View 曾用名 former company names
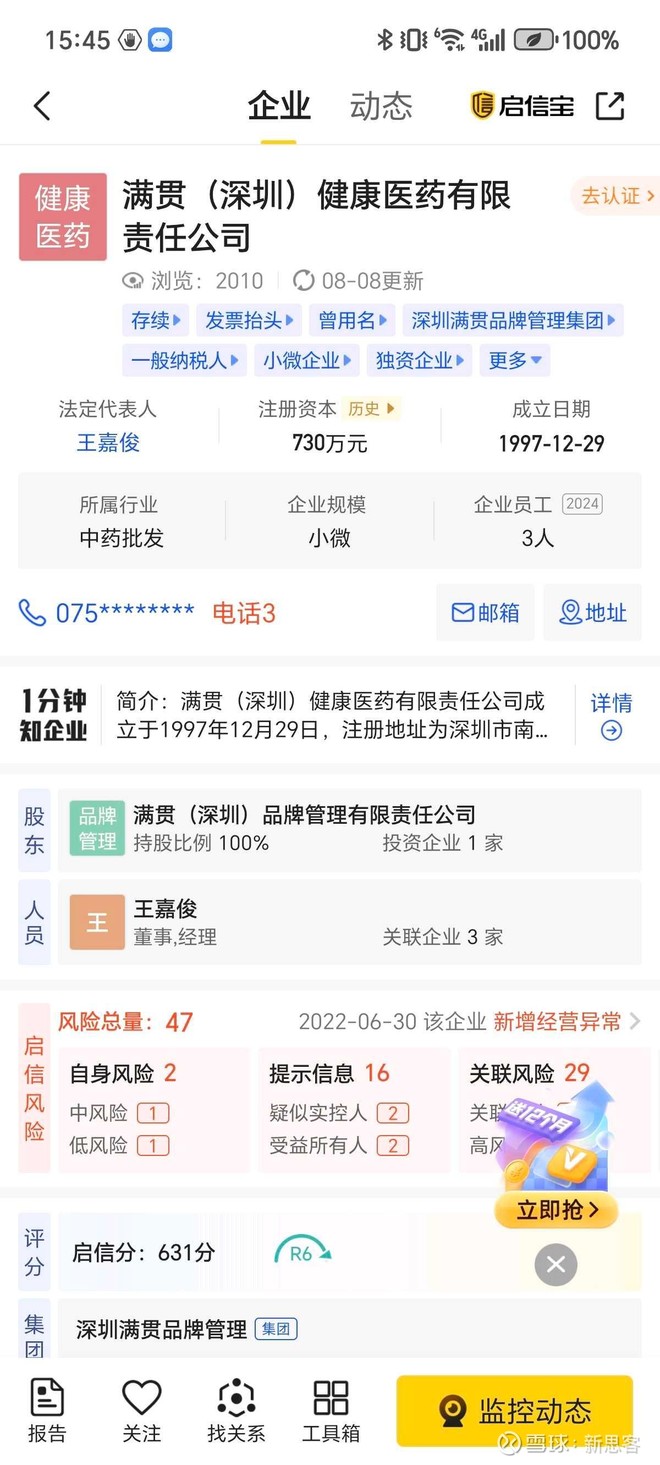 point(352,320)
